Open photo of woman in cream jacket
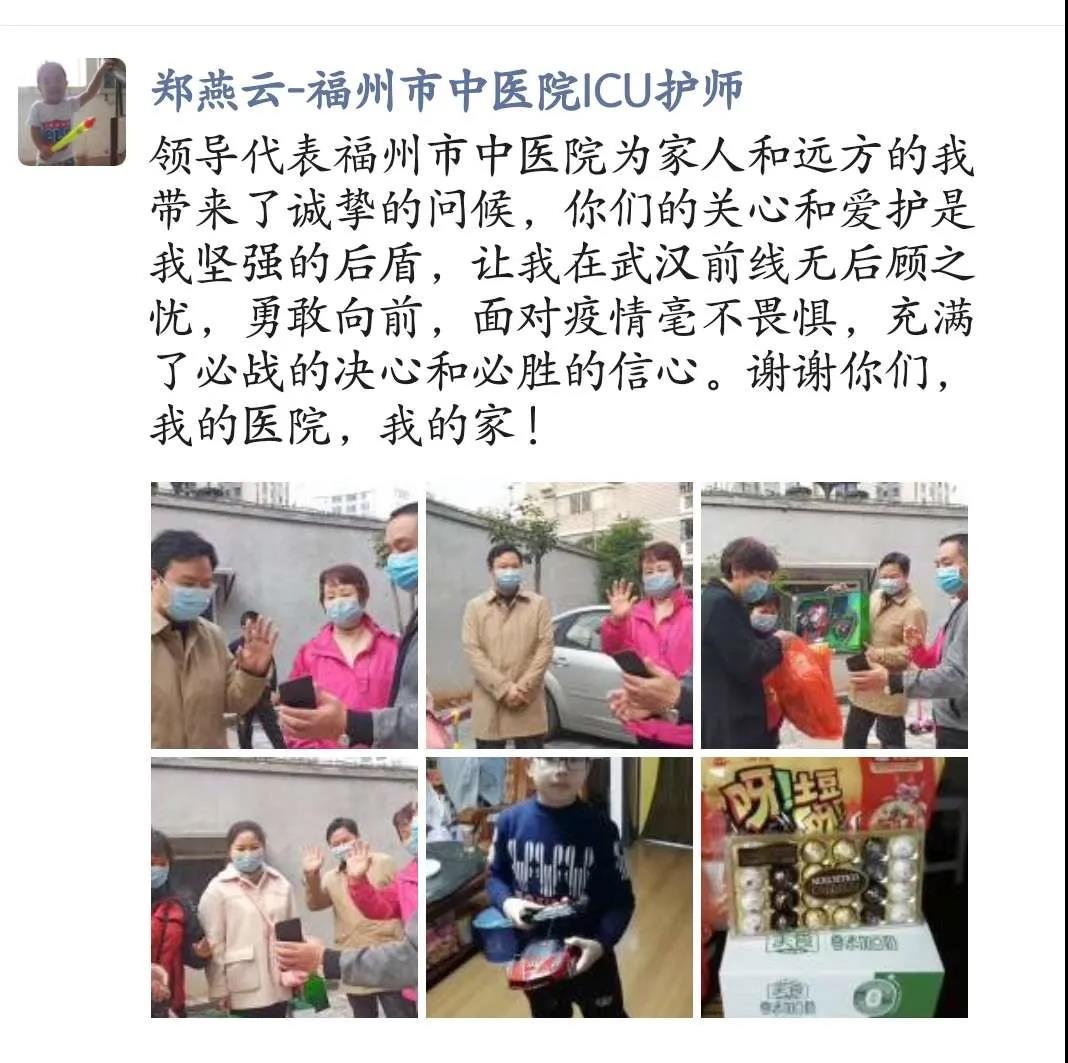Viewport: 1068px width, 1063px height. coord(284,887)
